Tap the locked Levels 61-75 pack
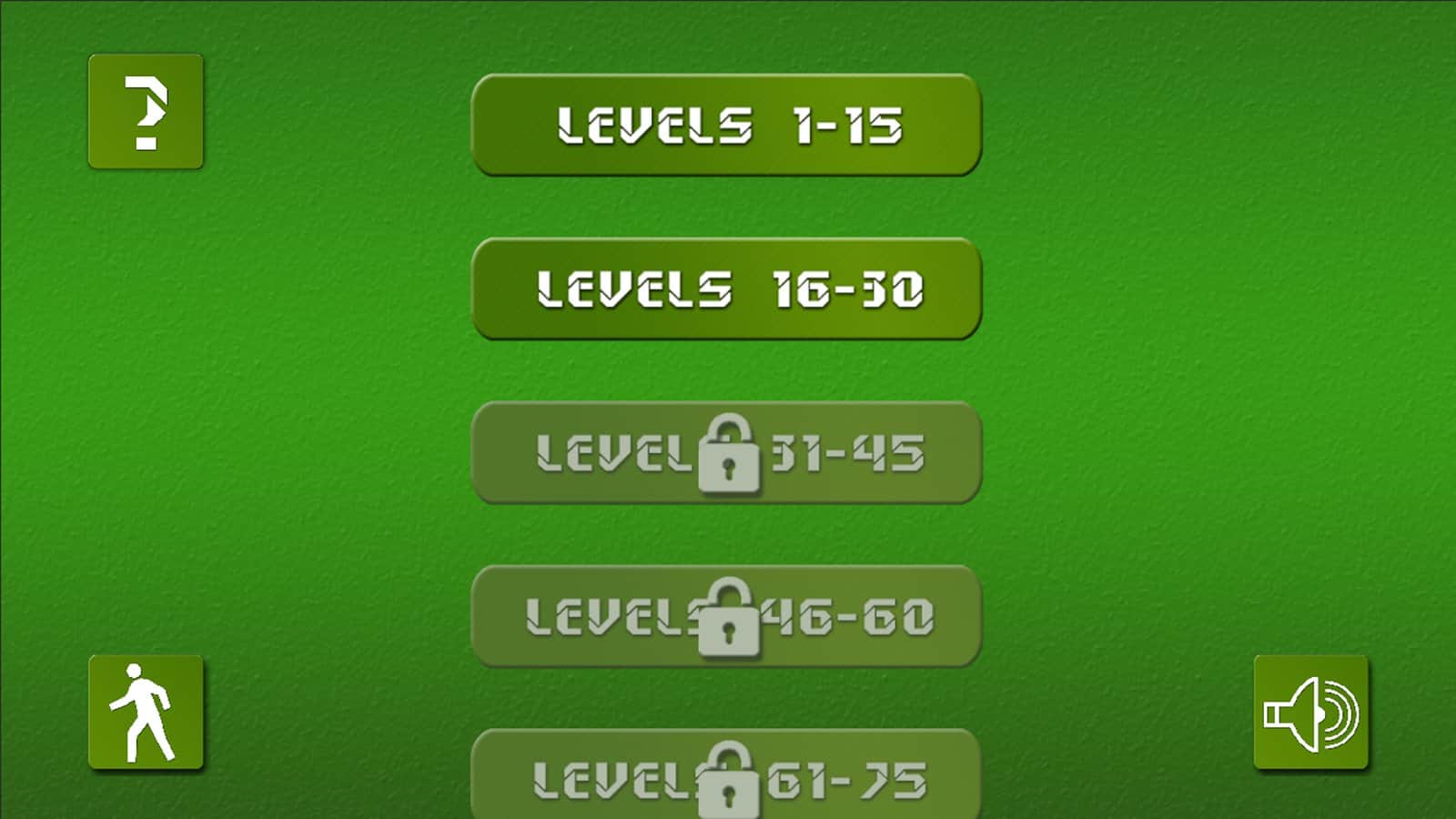This screenshot has height=819, width=1456. coord(726,778)
